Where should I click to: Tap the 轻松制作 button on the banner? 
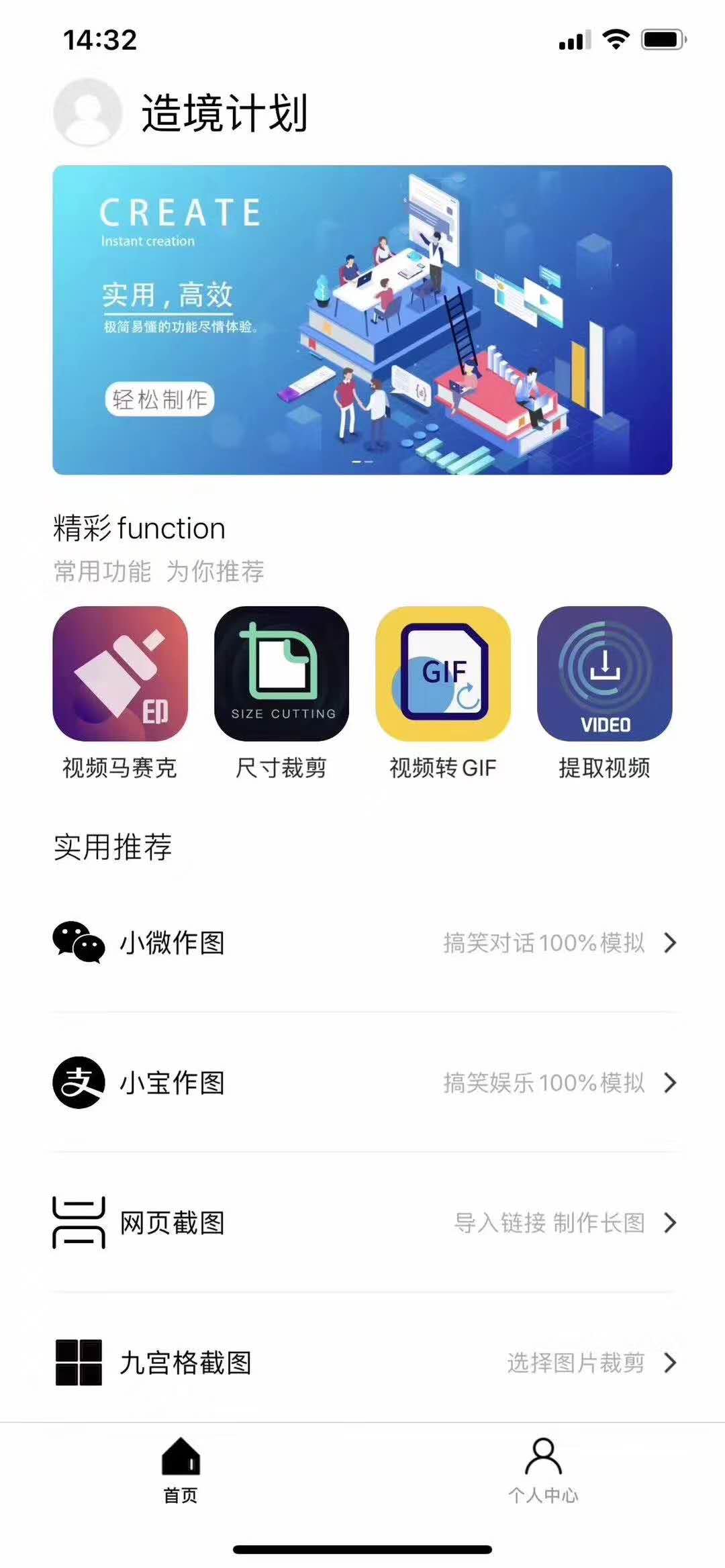160,399
